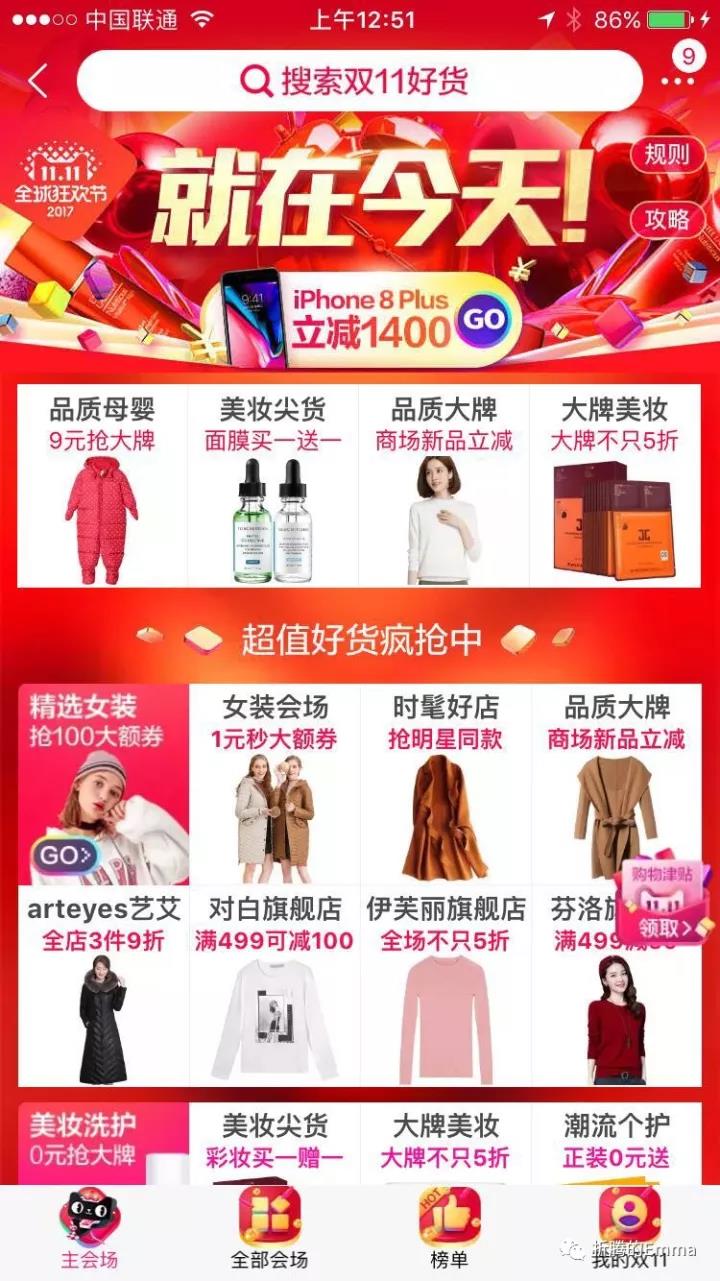Open the 对白旗舰店 满499可减100 store
The width and height of the screenshot is (720, 1281).
[x=274, y=988]
